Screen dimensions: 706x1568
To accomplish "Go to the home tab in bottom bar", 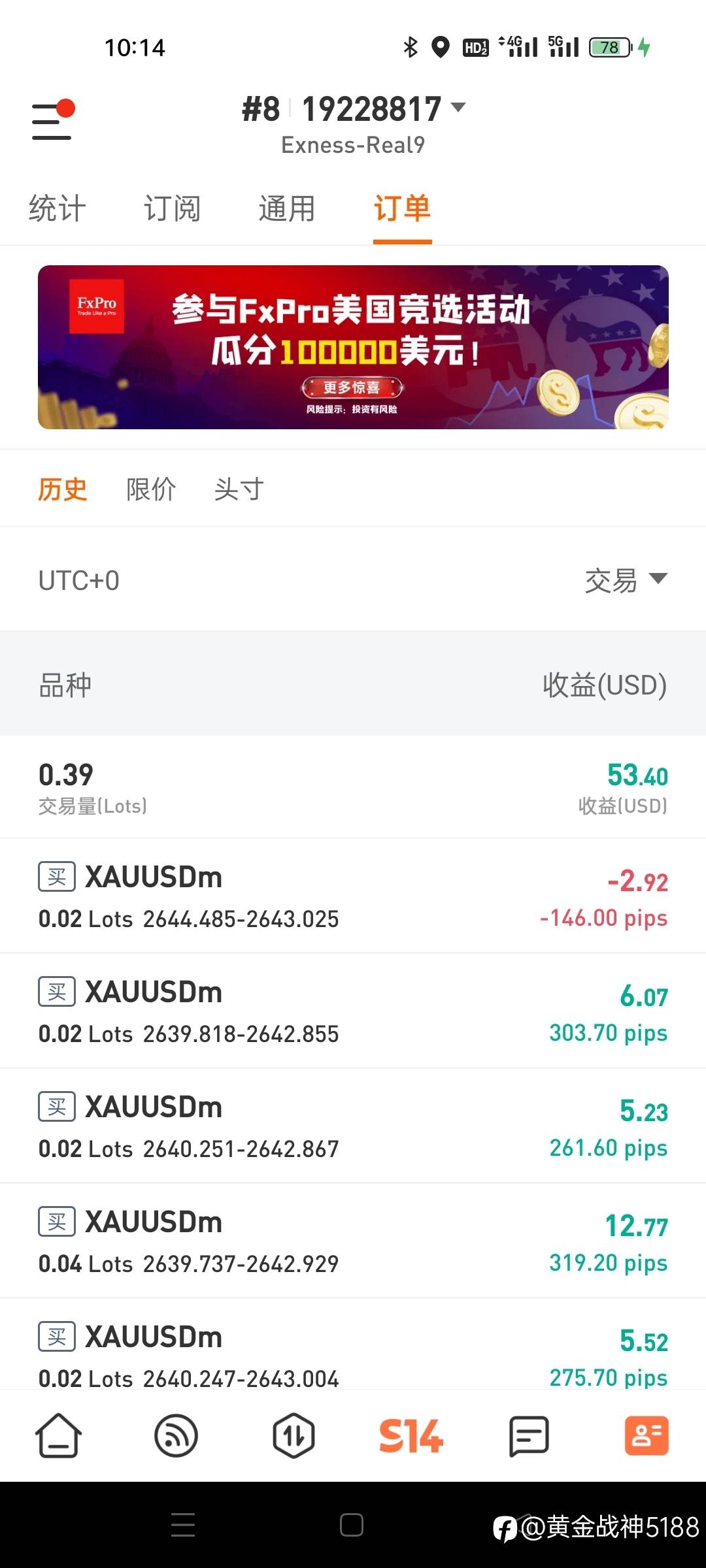I will click(58, 1435).
